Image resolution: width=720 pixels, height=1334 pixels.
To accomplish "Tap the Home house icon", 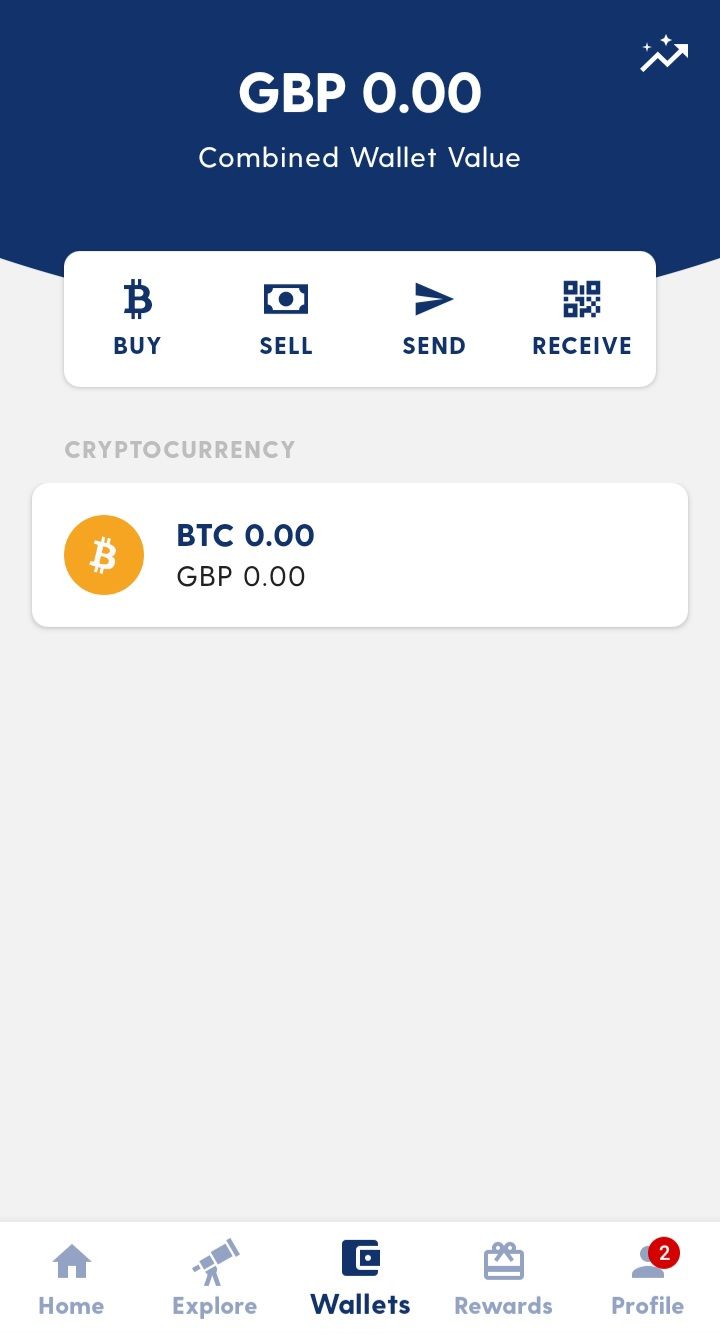I will (x=71, y=1260).
